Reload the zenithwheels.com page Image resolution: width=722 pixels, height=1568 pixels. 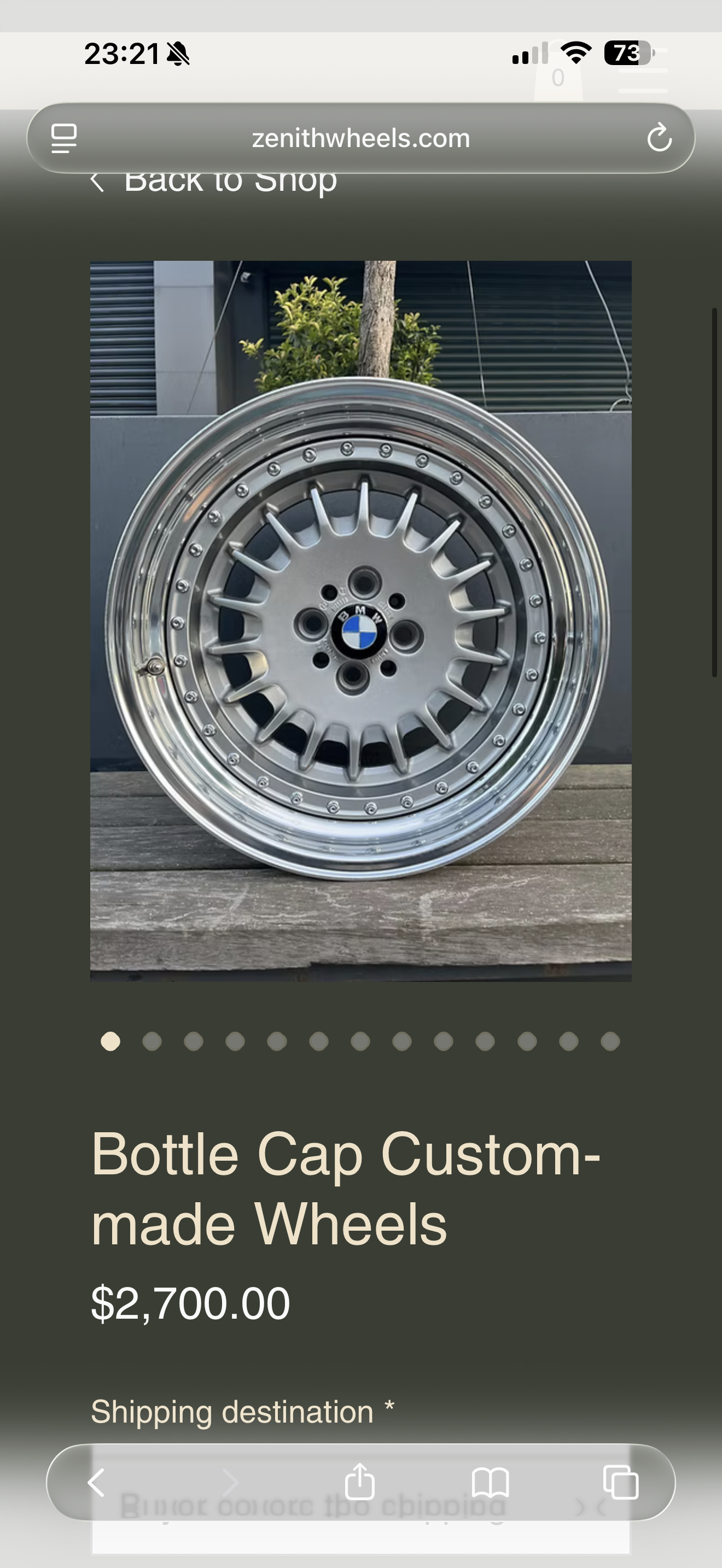point(659,138)
